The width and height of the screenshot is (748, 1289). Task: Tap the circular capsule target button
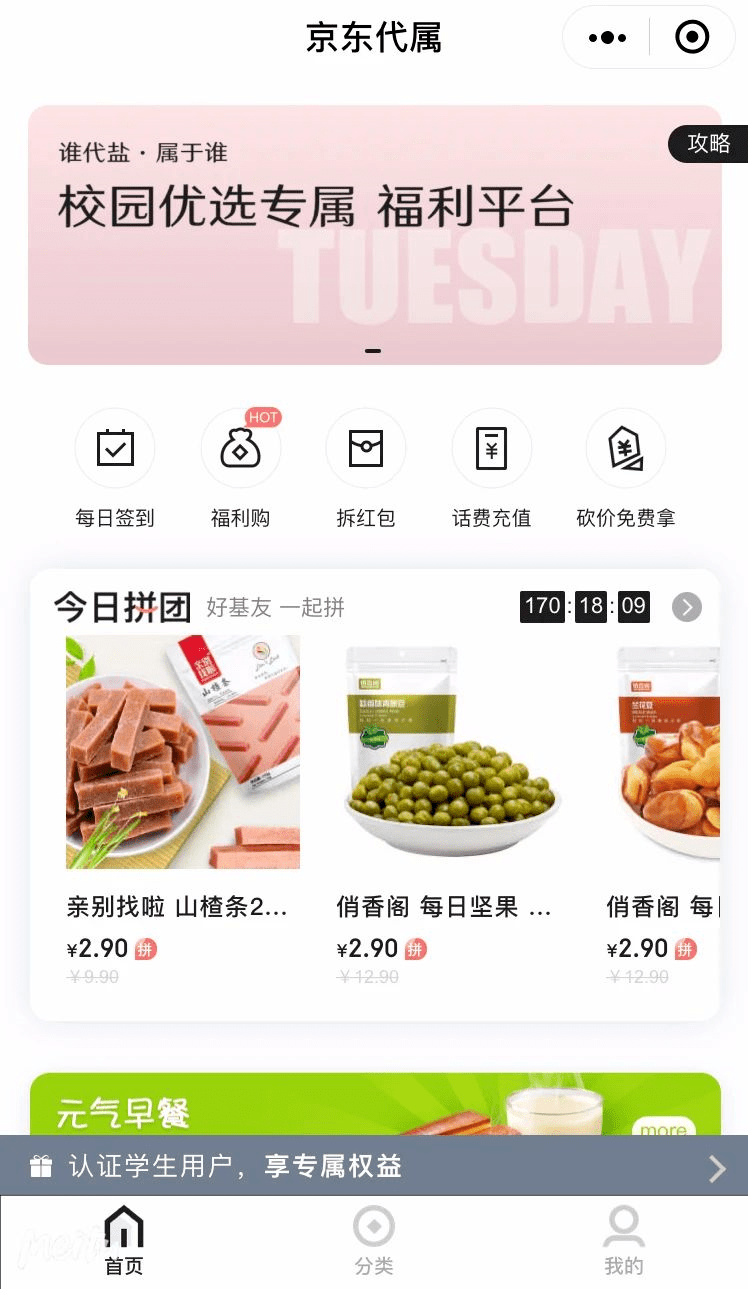point(691,37)
